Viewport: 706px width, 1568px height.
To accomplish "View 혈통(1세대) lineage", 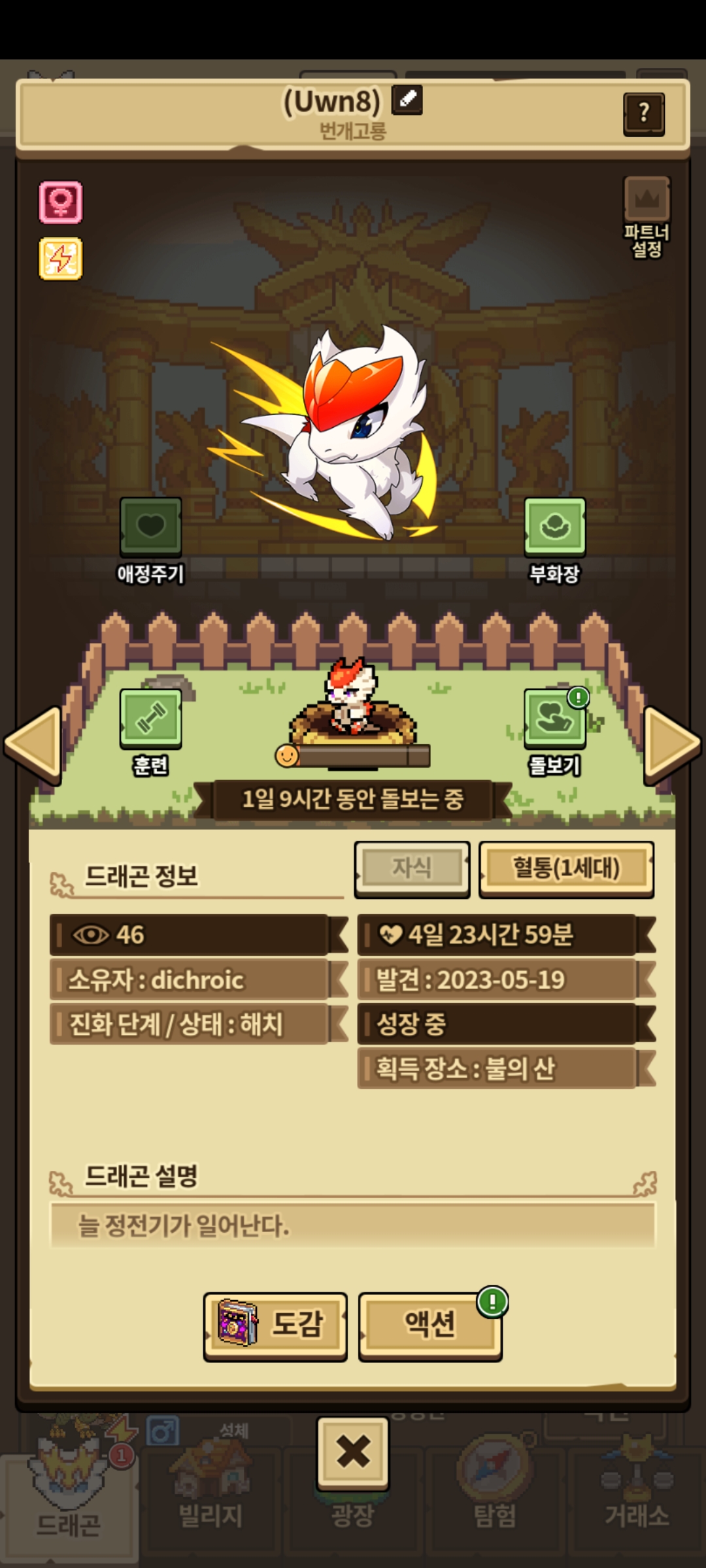I will click(566, 868).
